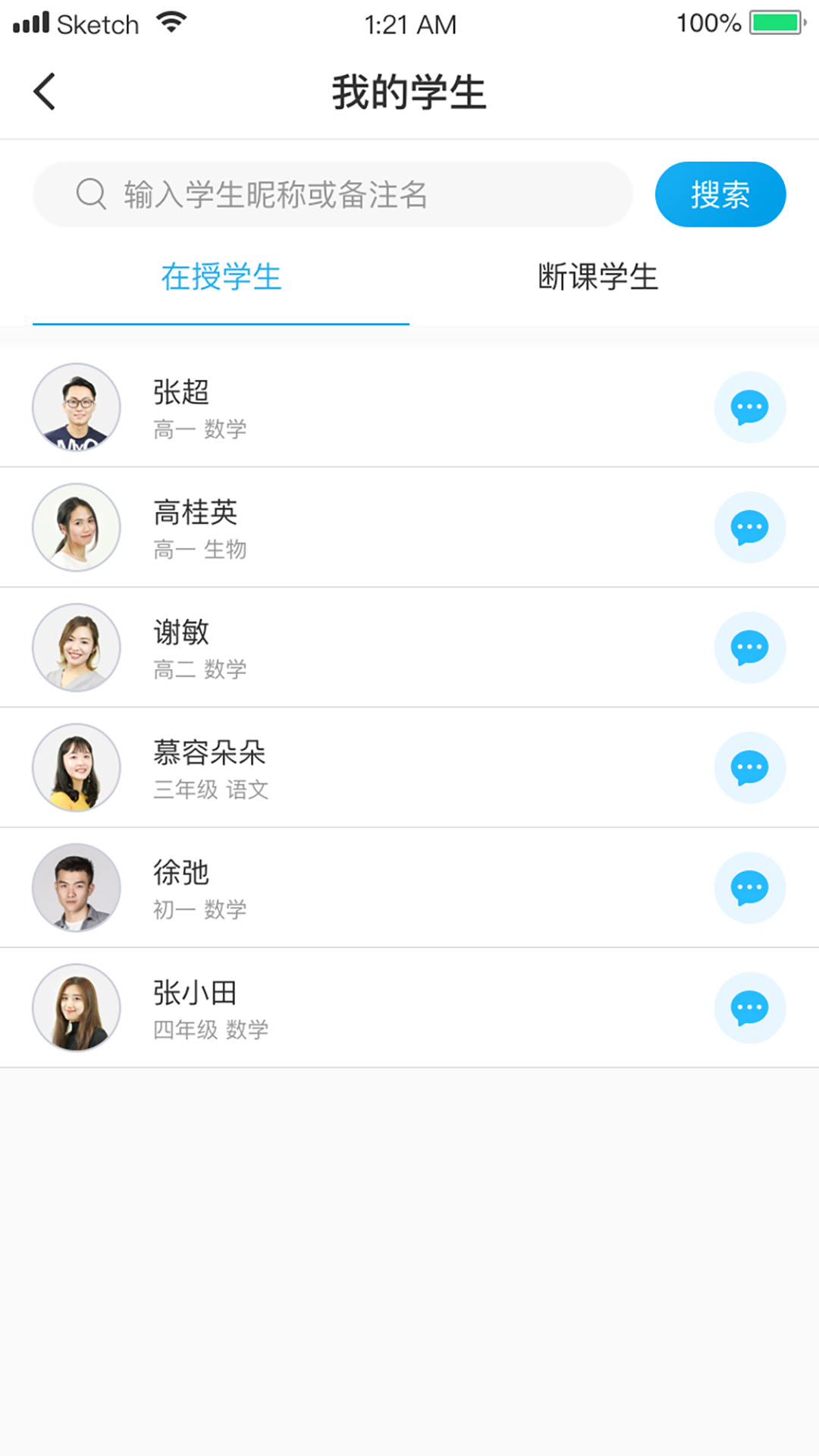Open student 徐弛's profile row
The height and width of the screenshot is (1456, 819).
pyautogui.click(x=379, y=887)
